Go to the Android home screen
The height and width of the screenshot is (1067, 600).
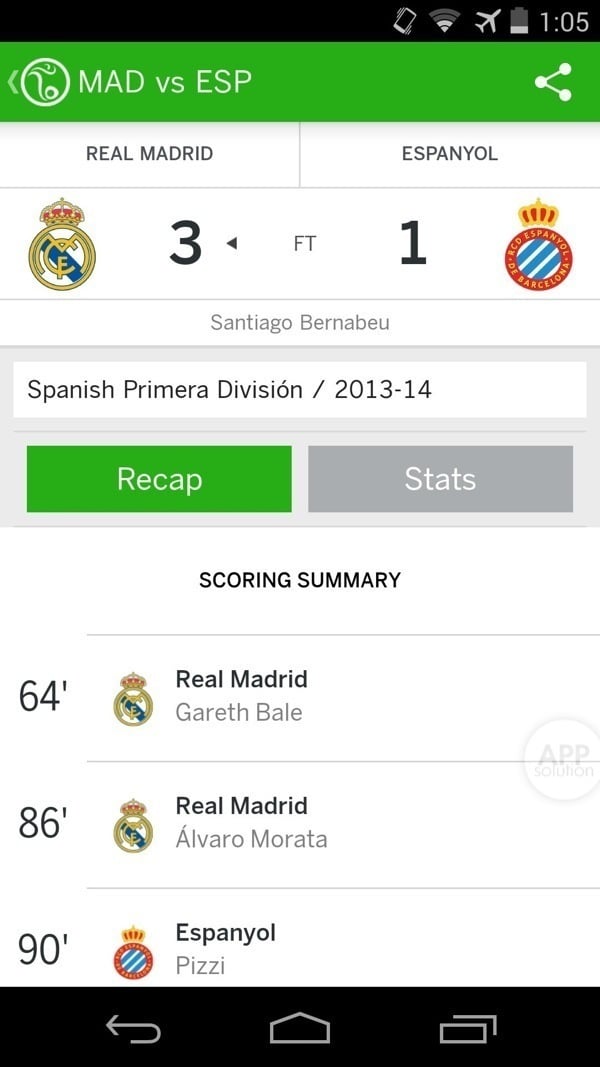[x=300, y=1028]
